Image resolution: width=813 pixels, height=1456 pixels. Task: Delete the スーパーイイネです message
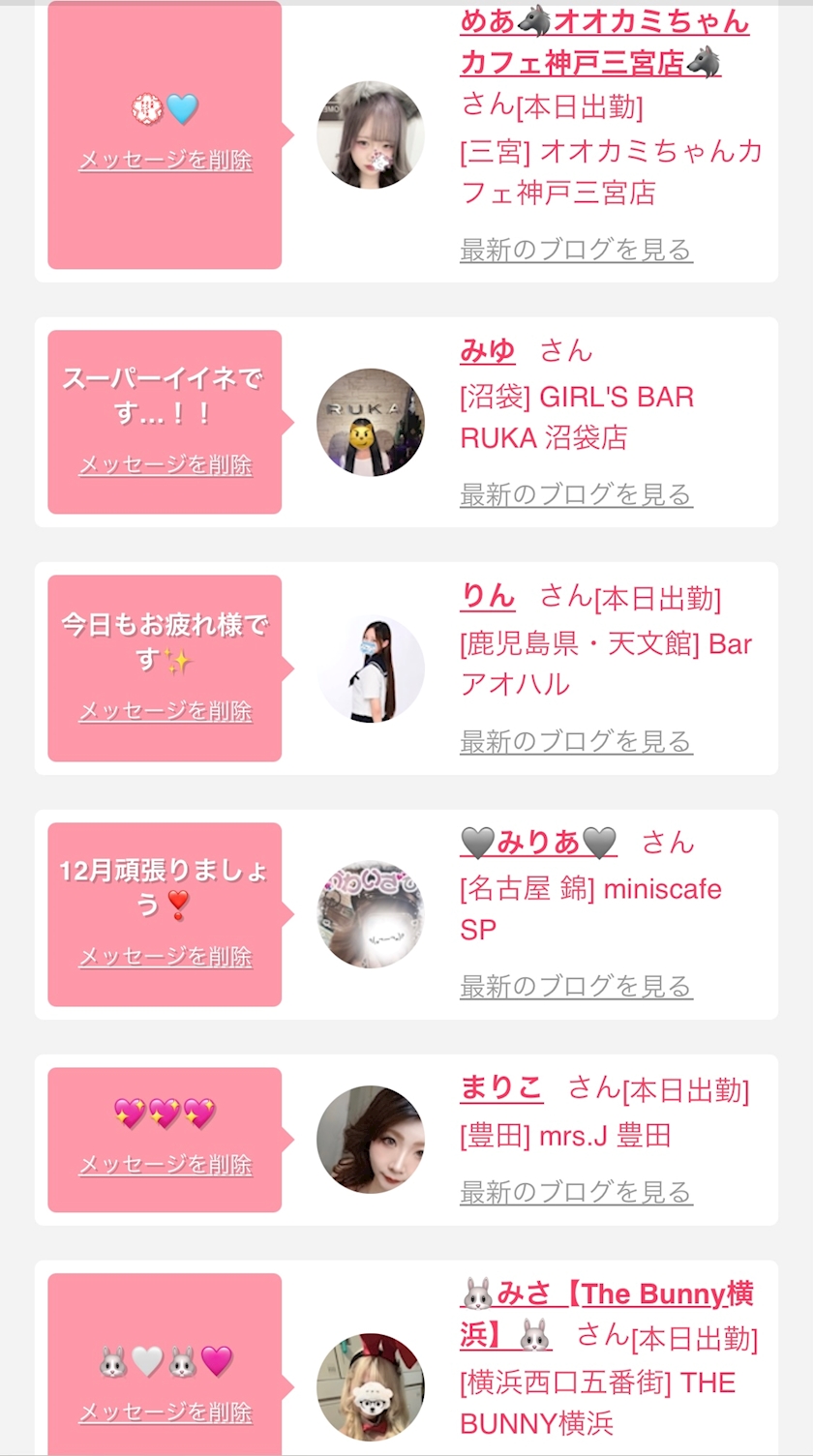[x=166, y=465]
